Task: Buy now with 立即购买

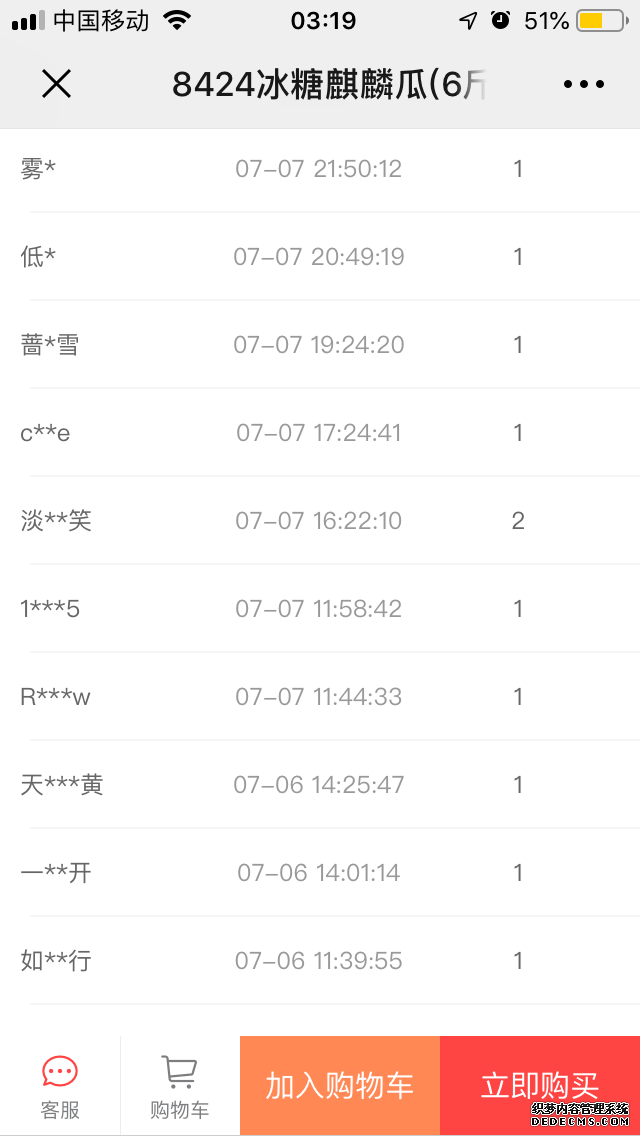Action: 540,1085
